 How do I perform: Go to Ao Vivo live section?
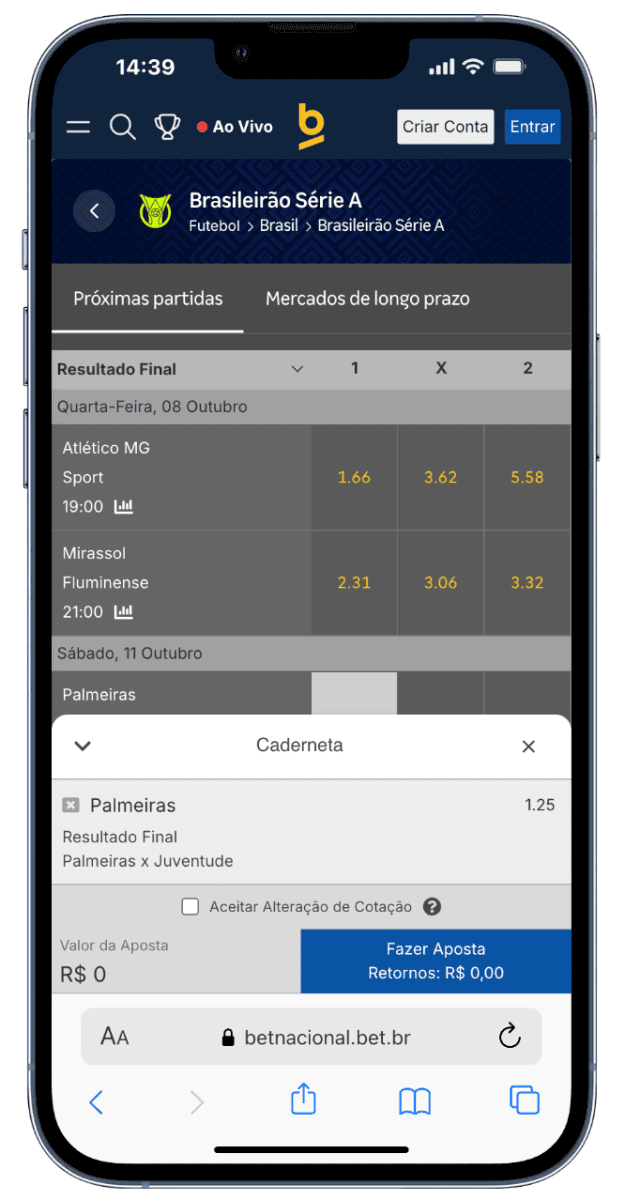(x=235, y=127)
